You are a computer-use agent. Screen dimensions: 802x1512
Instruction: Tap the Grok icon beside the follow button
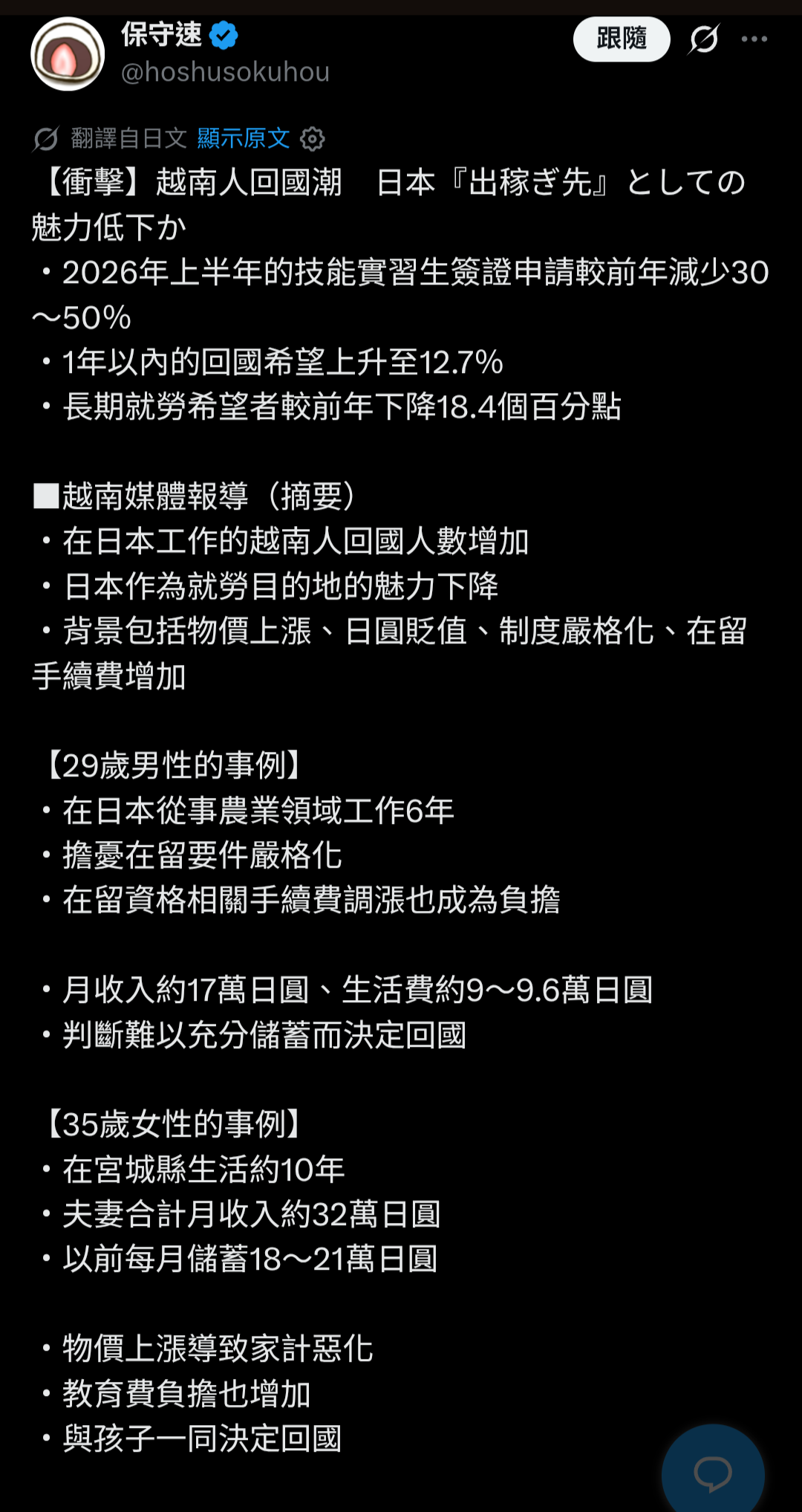(x=703, y=39)
